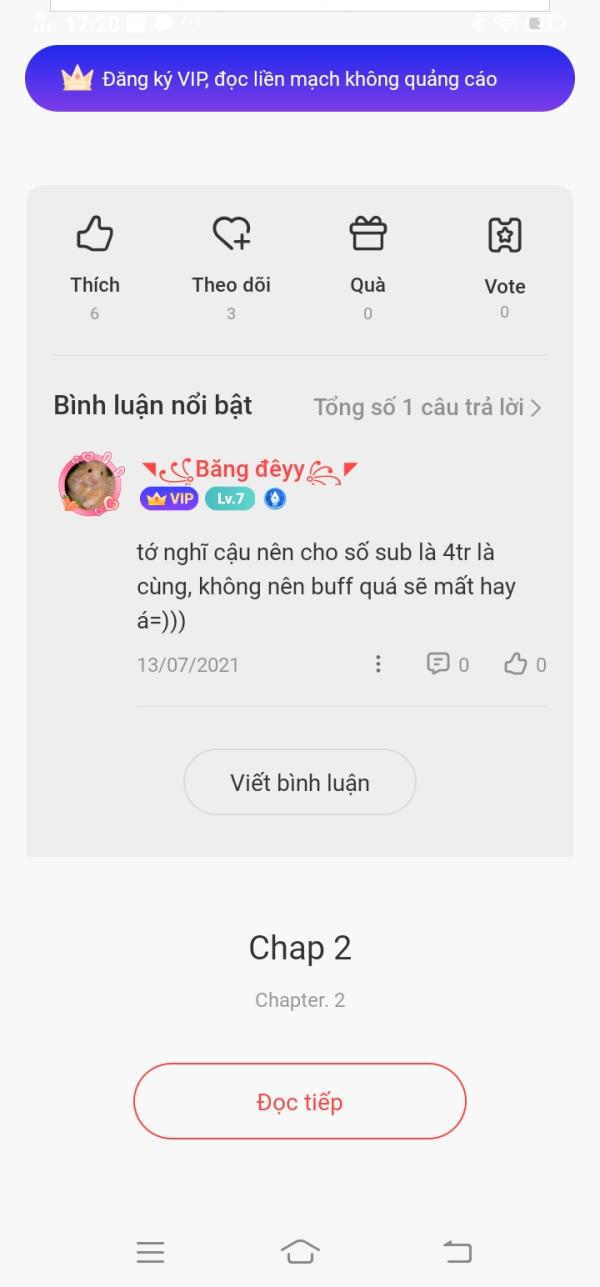View all replies via Tổng số link
600x1287 pixels.
click(427, 407)
